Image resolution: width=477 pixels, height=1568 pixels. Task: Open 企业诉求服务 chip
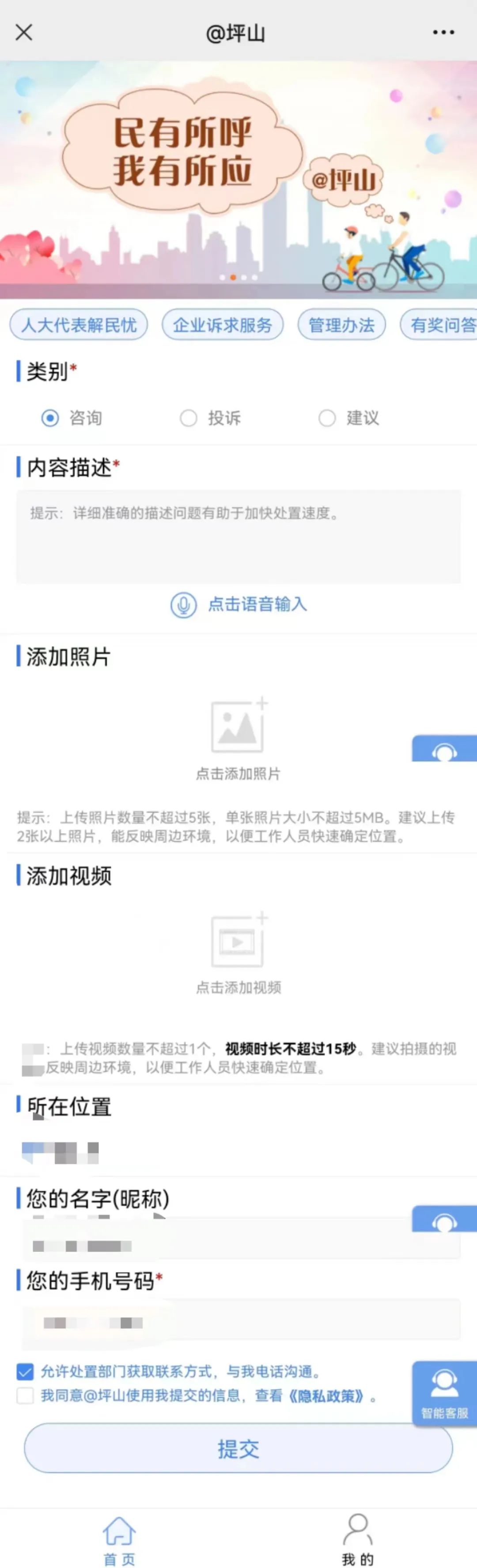pyautogui.click(x=222, y=325)
